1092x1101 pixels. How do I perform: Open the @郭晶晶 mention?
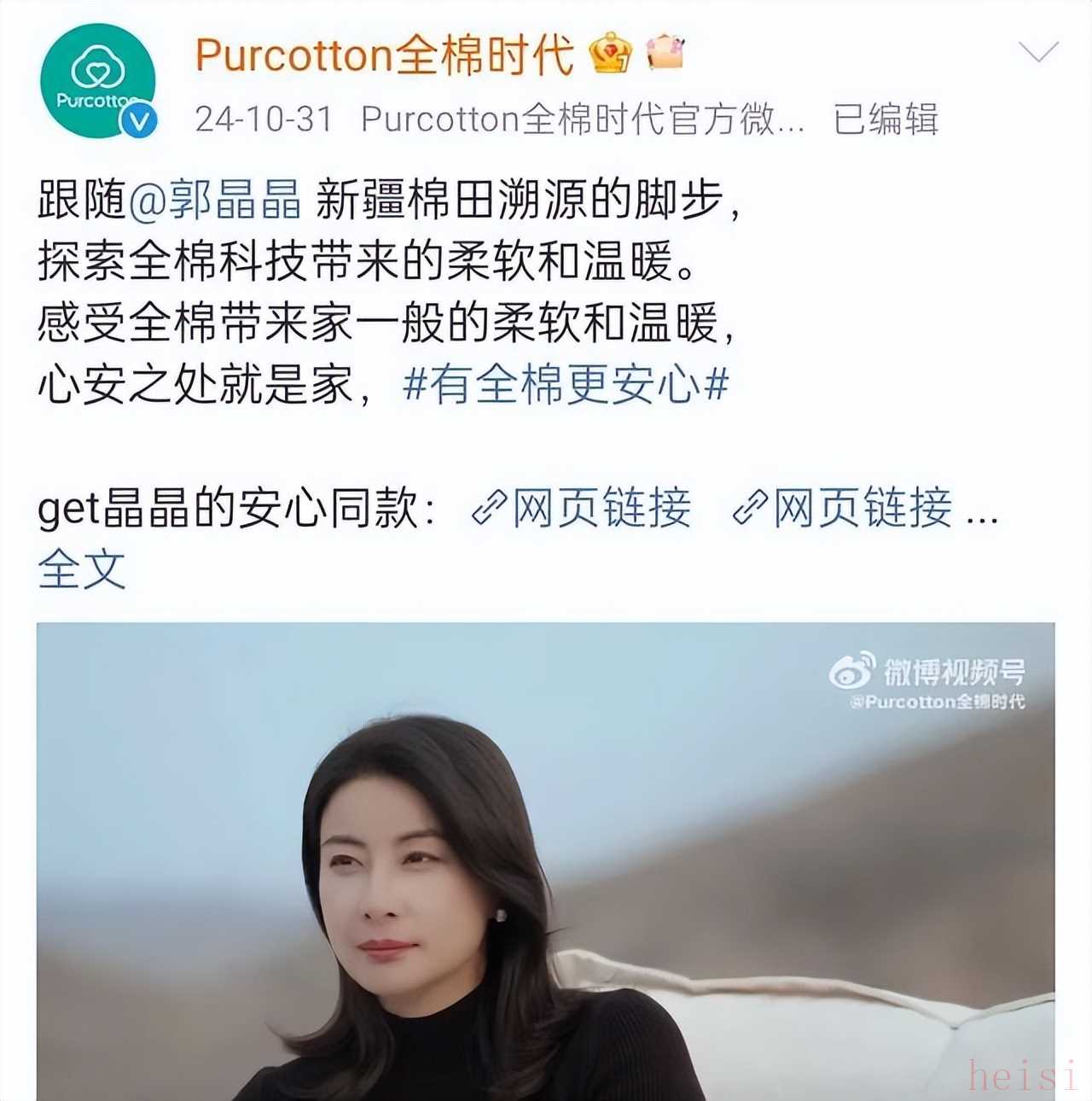pos(215,200)
